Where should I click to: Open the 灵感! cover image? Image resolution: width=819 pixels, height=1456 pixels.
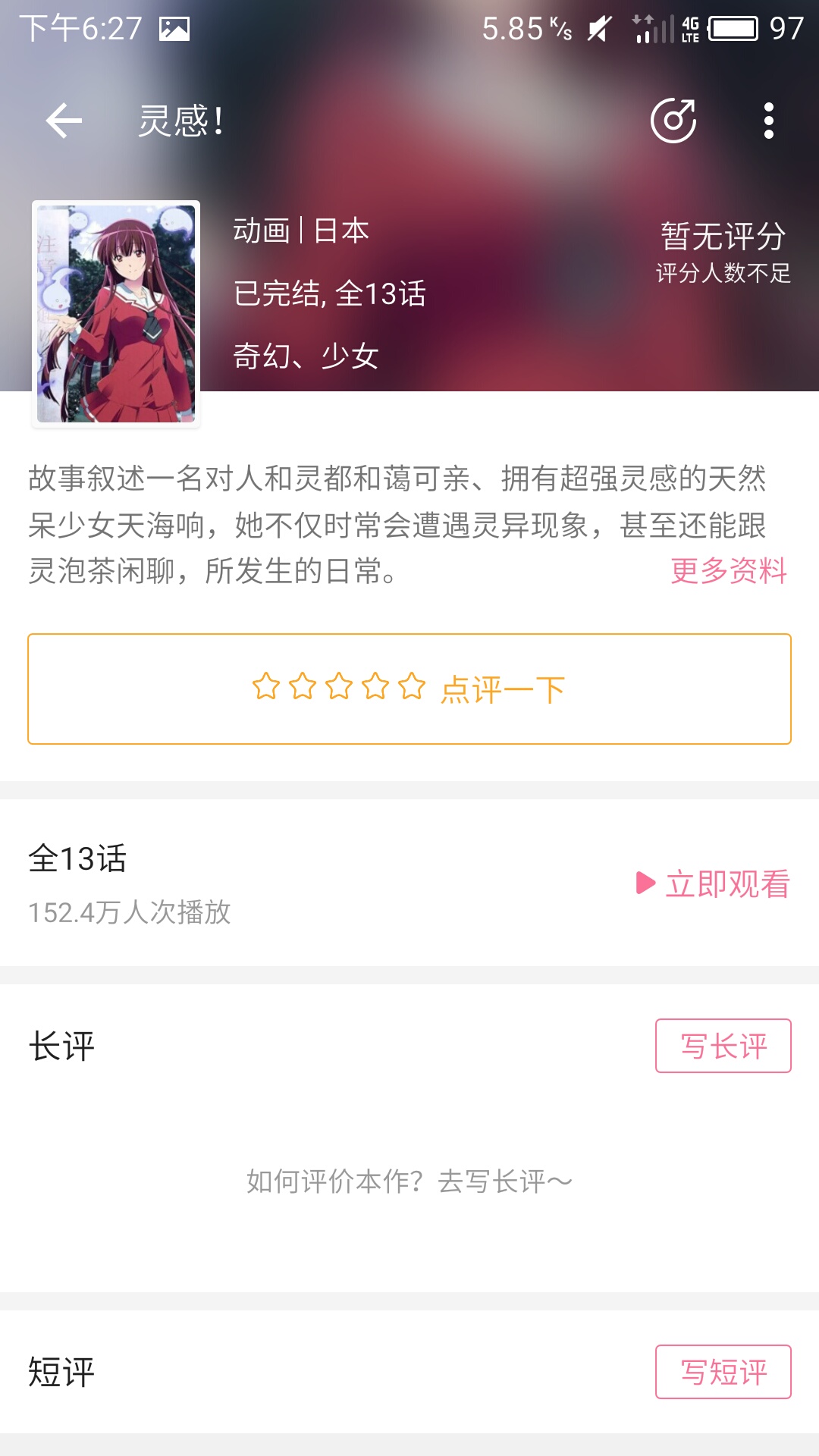click(116, 313)
